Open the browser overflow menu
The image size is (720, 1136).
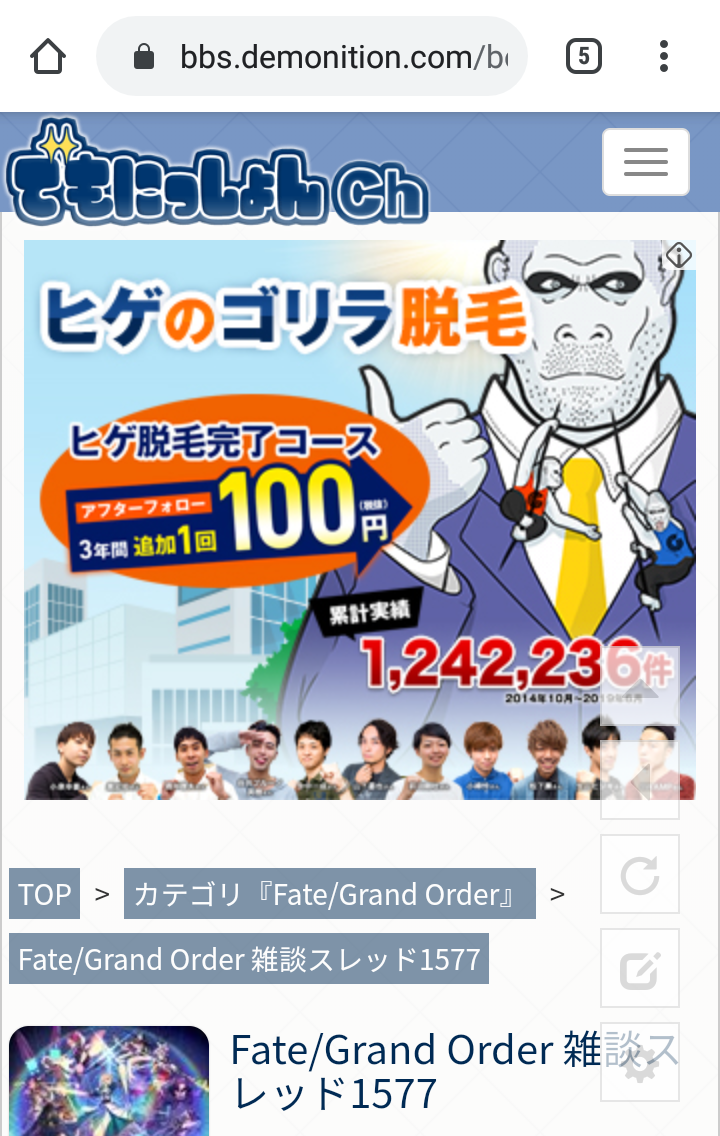click(664, 57)
